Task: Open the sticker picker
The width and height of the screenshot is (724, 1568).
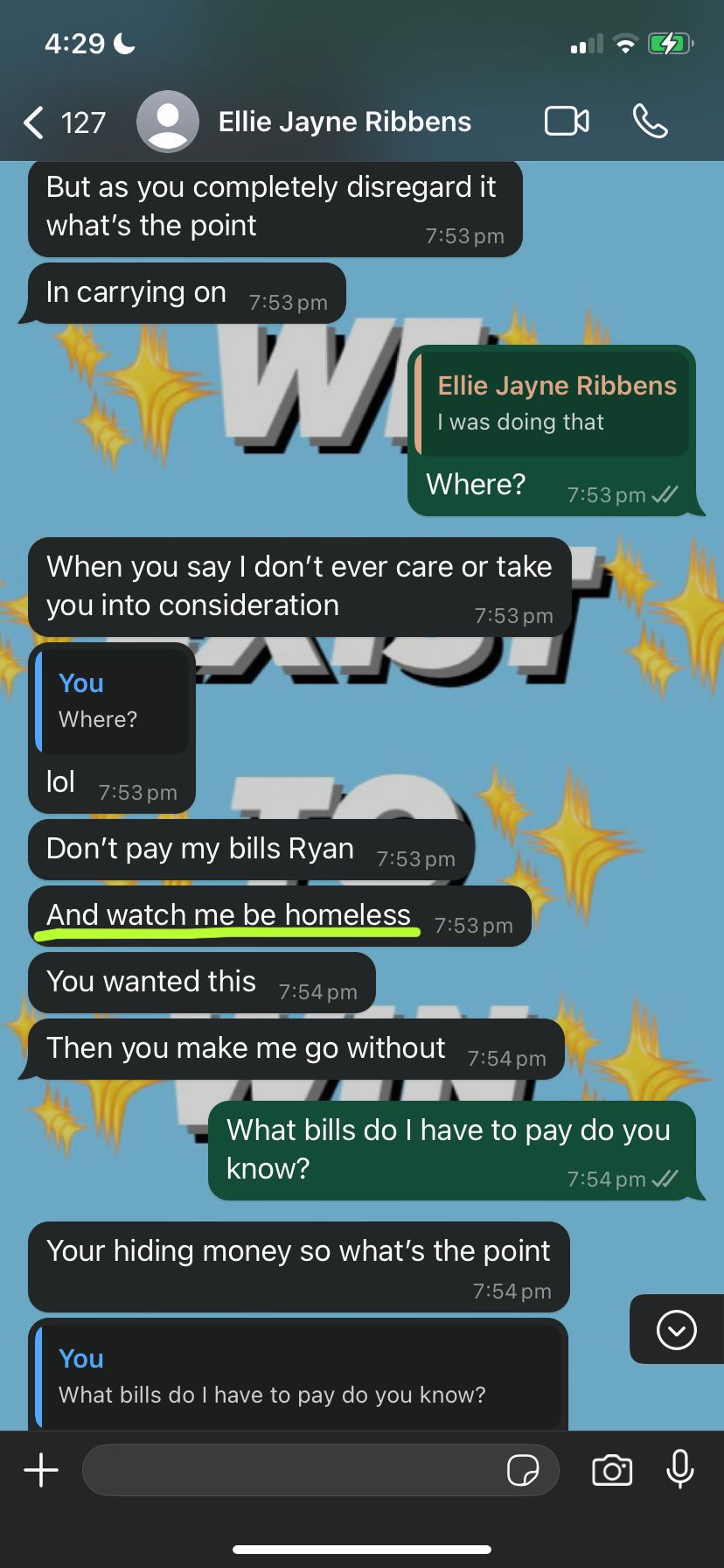Action: pos(523,1470)
